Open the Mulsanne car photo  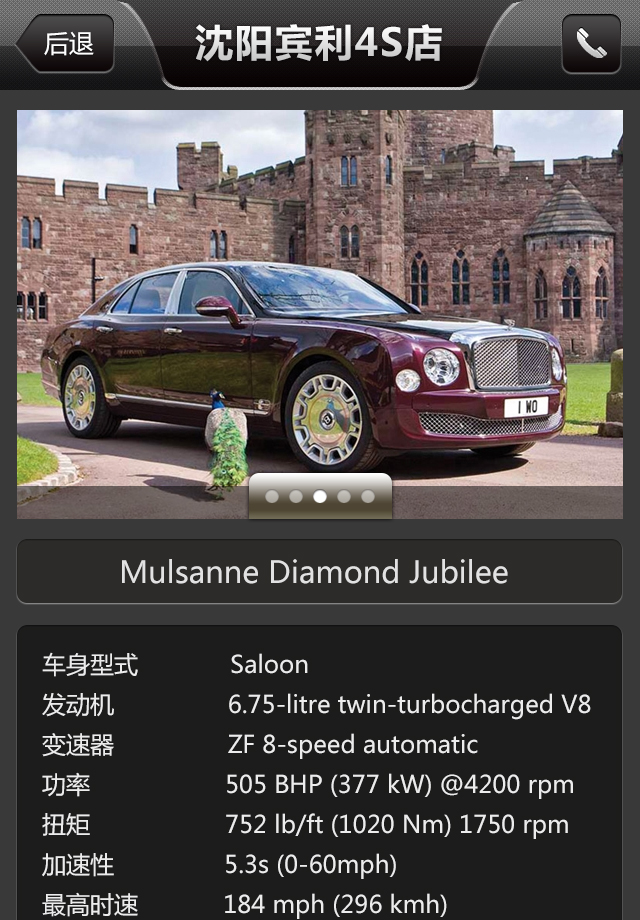[320, 300]
